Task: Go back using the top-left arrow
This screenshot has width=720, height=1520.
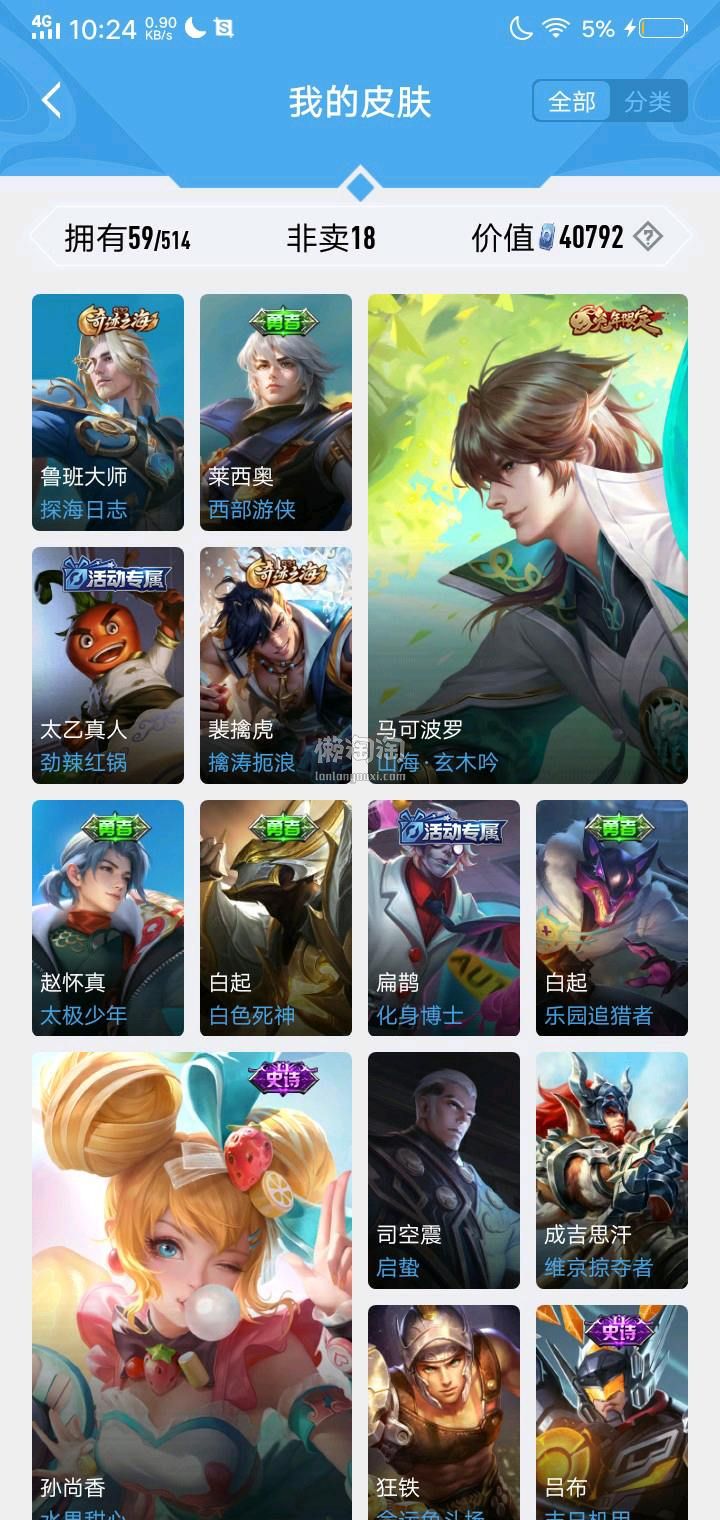Action: [52, 101]
